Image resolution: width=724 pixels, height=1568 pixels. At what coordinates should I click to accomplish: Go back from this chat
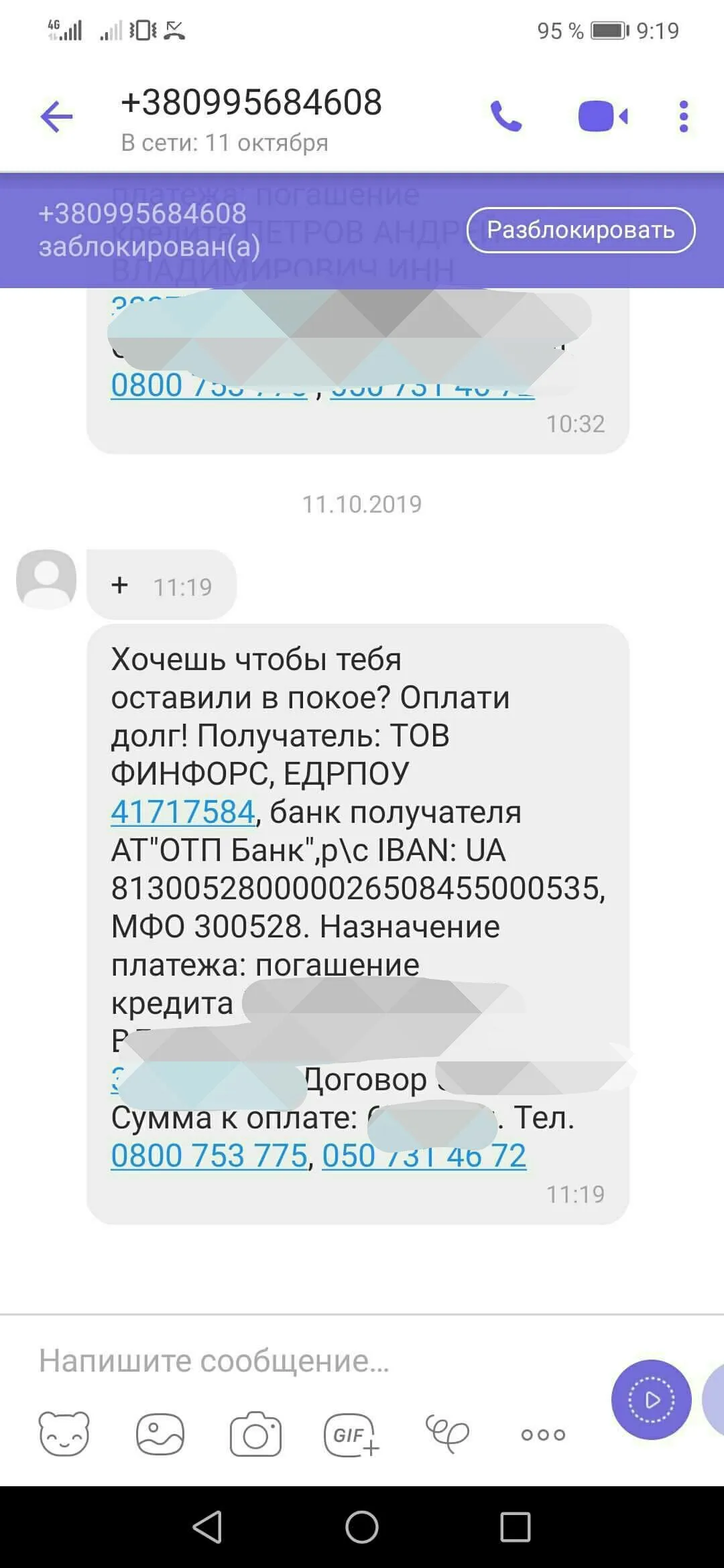56,117
